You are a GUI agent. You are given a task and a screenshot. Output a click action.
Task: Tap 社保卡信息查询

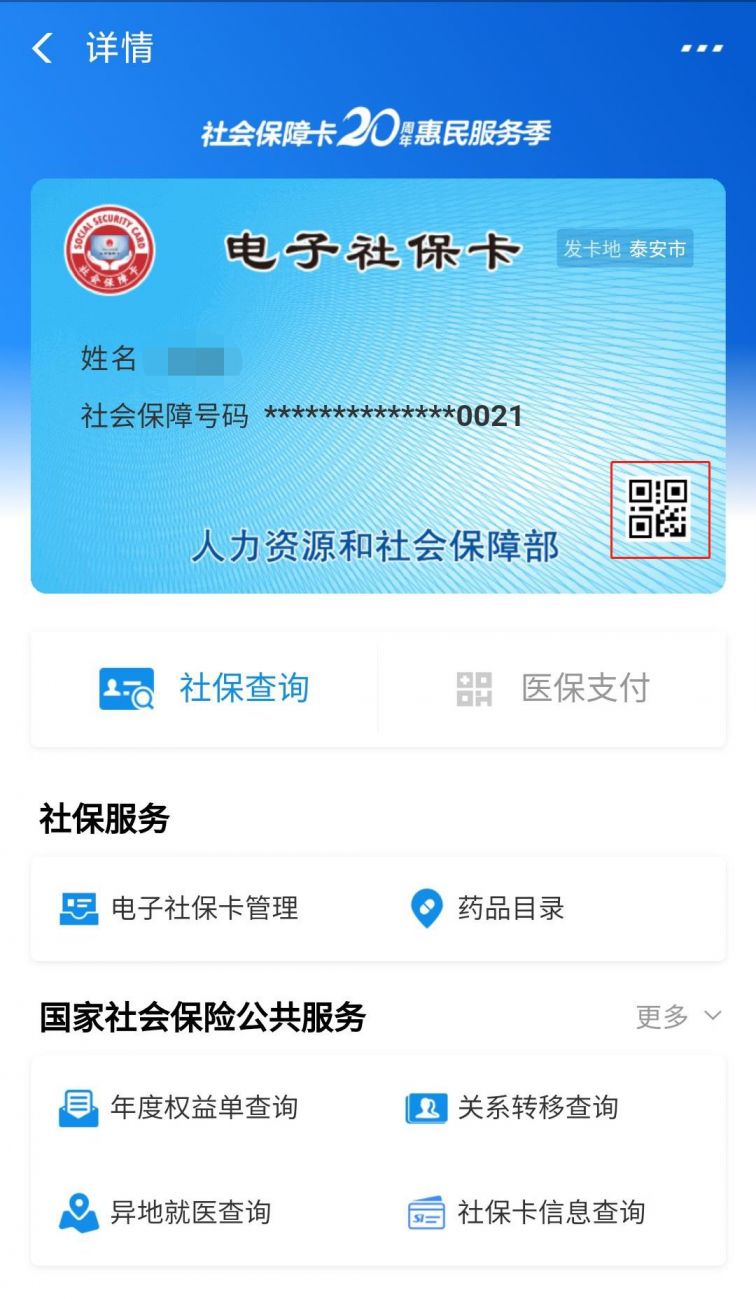click(527, 1212)
